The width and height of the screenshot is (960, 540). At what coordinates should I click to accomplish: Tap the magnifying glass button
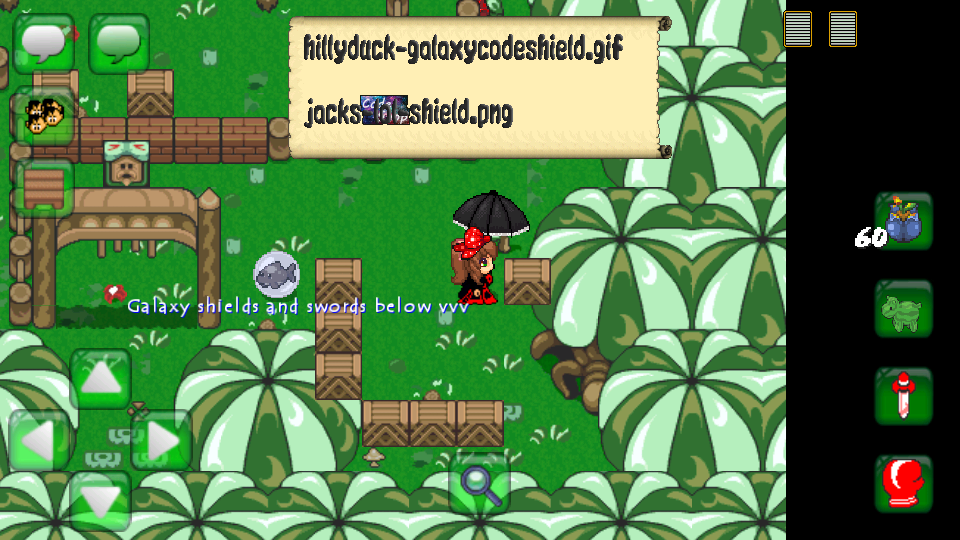480,485
